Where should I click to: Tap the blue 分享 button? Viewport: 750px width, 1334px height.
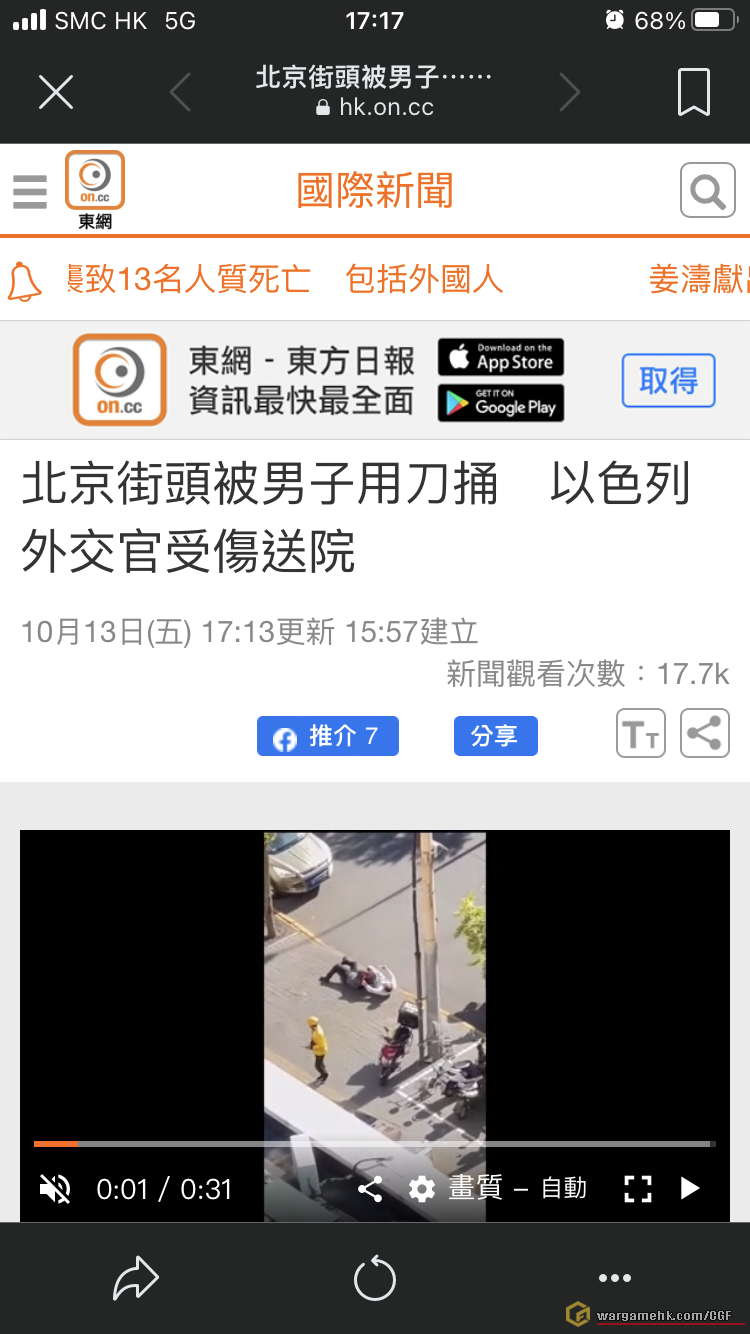[x=495, y=736]
